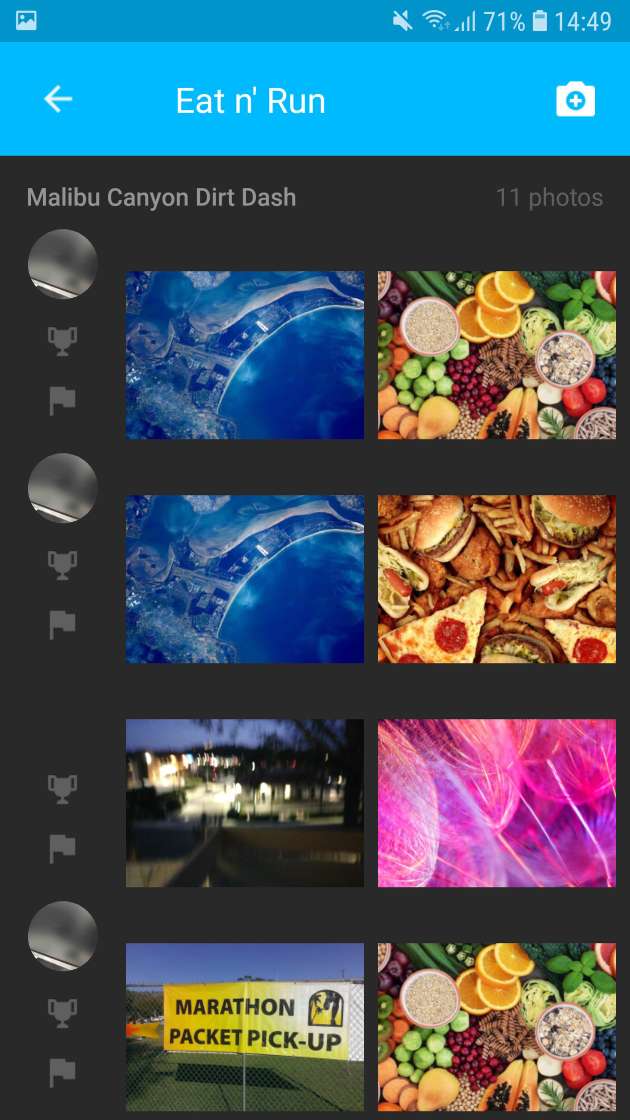Add a new photo with camera icon
Image resolution: width=630 pixels, height=1120 pixels.
(575, 100)
